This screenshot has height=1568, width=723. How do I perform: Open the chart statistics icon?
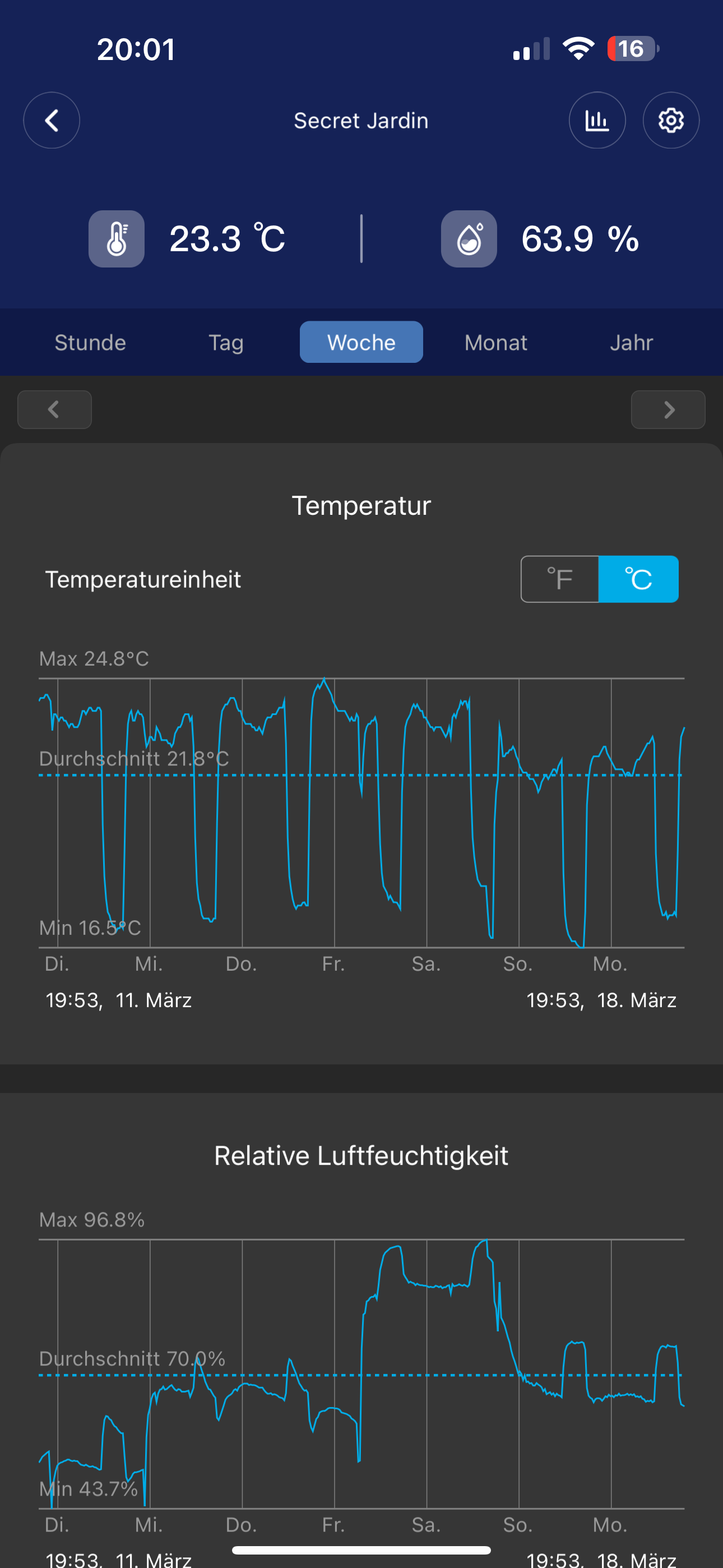(x=597, y=121)
